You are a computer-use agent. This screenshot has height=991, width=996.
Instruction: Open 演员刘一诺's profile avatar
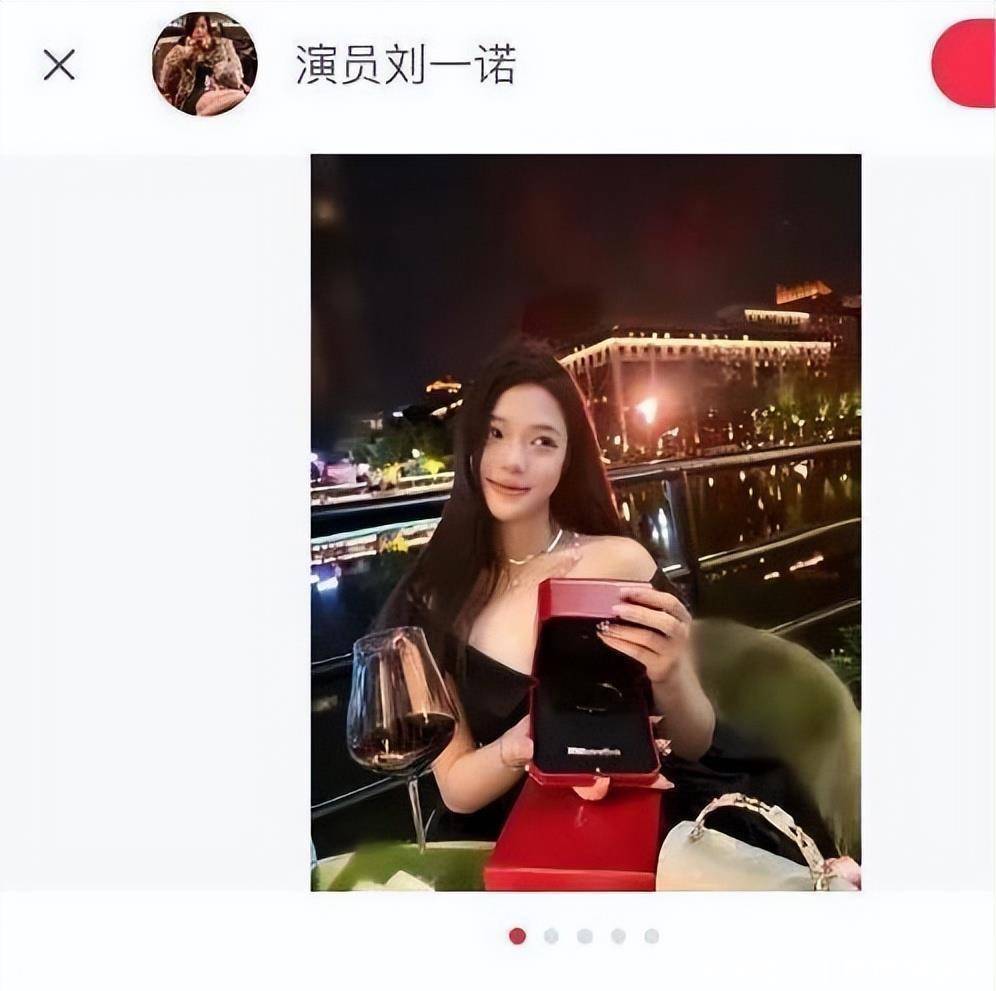204,64
